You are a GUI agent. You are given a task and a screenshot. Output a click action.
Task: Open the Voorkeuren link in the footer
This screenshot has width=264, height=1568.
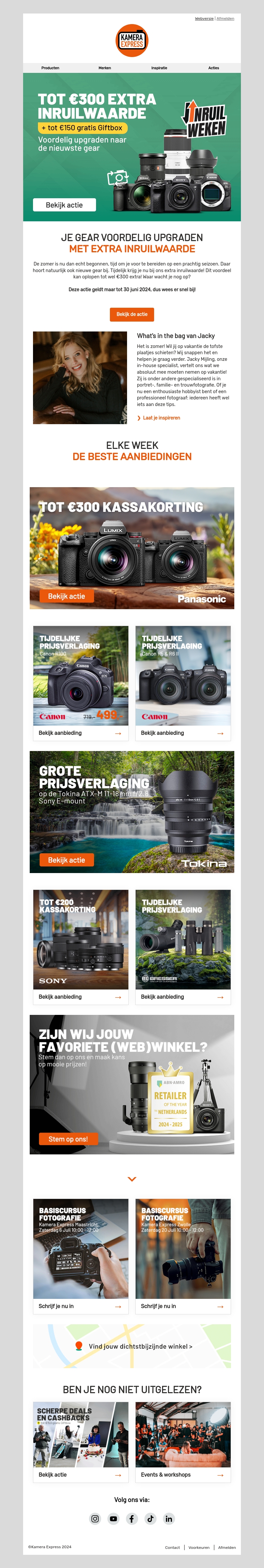pyautogui.click(x=199, y=1547)
